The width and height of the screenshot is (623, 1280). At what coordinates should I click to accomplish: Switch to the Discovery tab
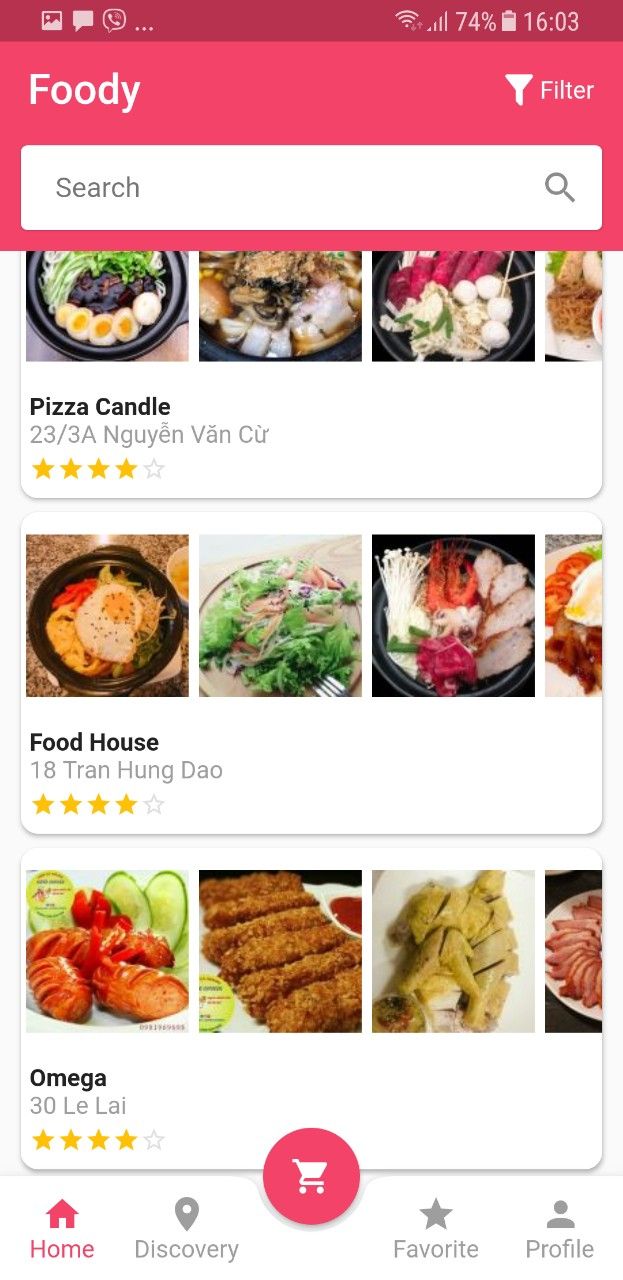point(186,1230)
